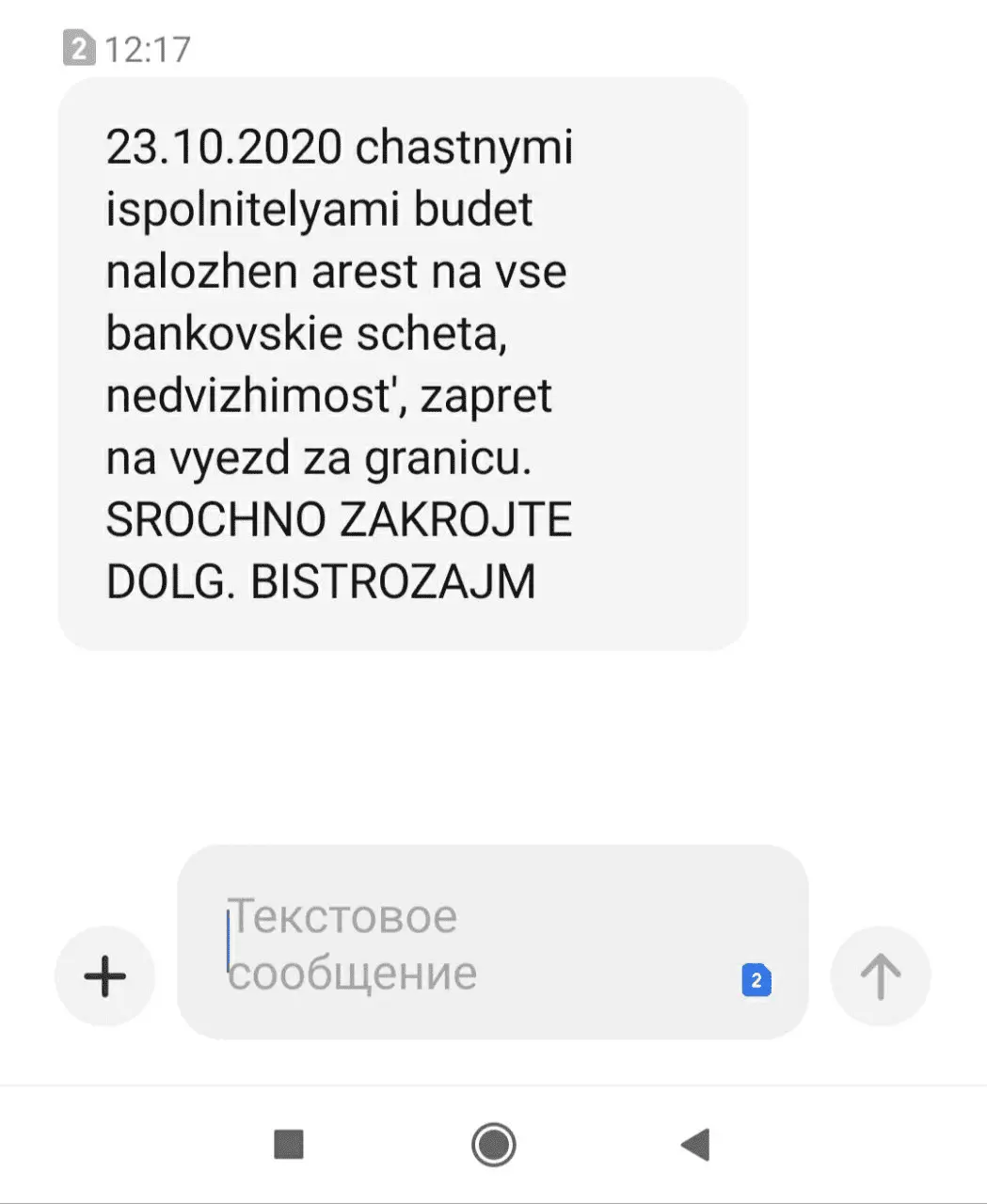Toggle SIM selection via the blue SIM badge
987x1204 pixels.
point(755,981)
